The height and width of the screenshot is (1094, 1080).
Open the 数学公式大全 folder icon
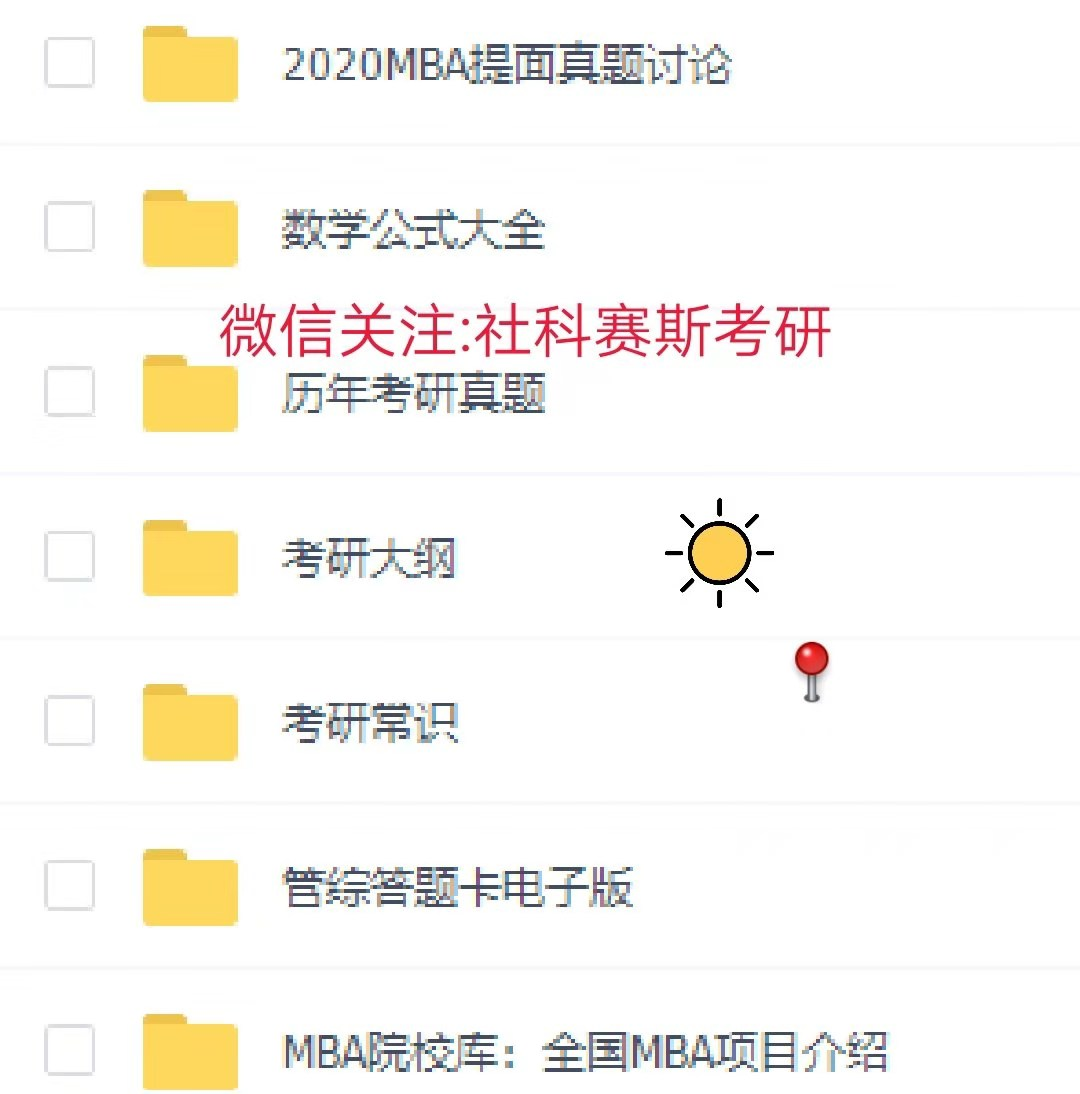pos(190,228)
